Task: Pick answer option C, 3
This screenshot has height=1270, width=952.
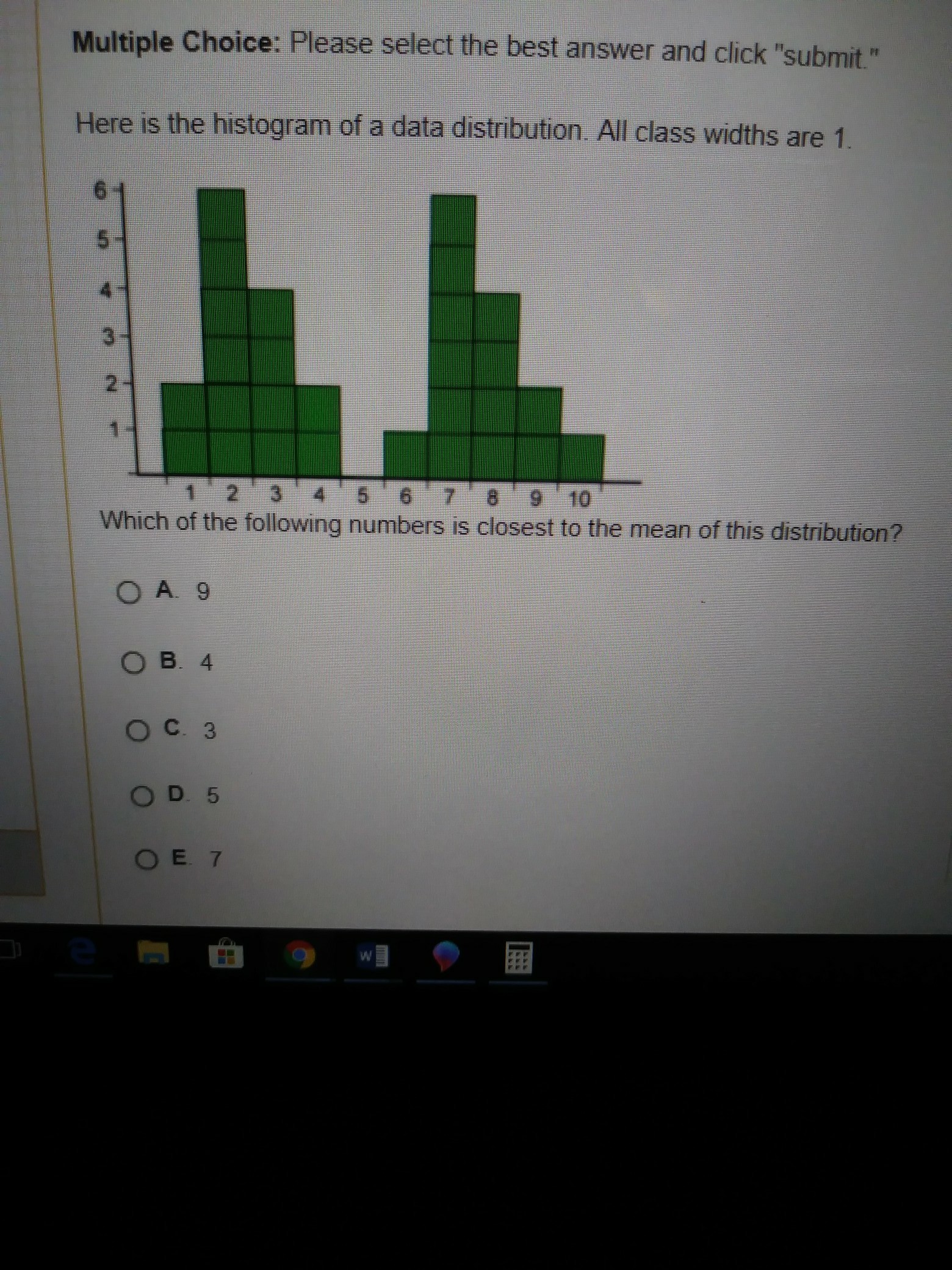Action: click(137, 731)
